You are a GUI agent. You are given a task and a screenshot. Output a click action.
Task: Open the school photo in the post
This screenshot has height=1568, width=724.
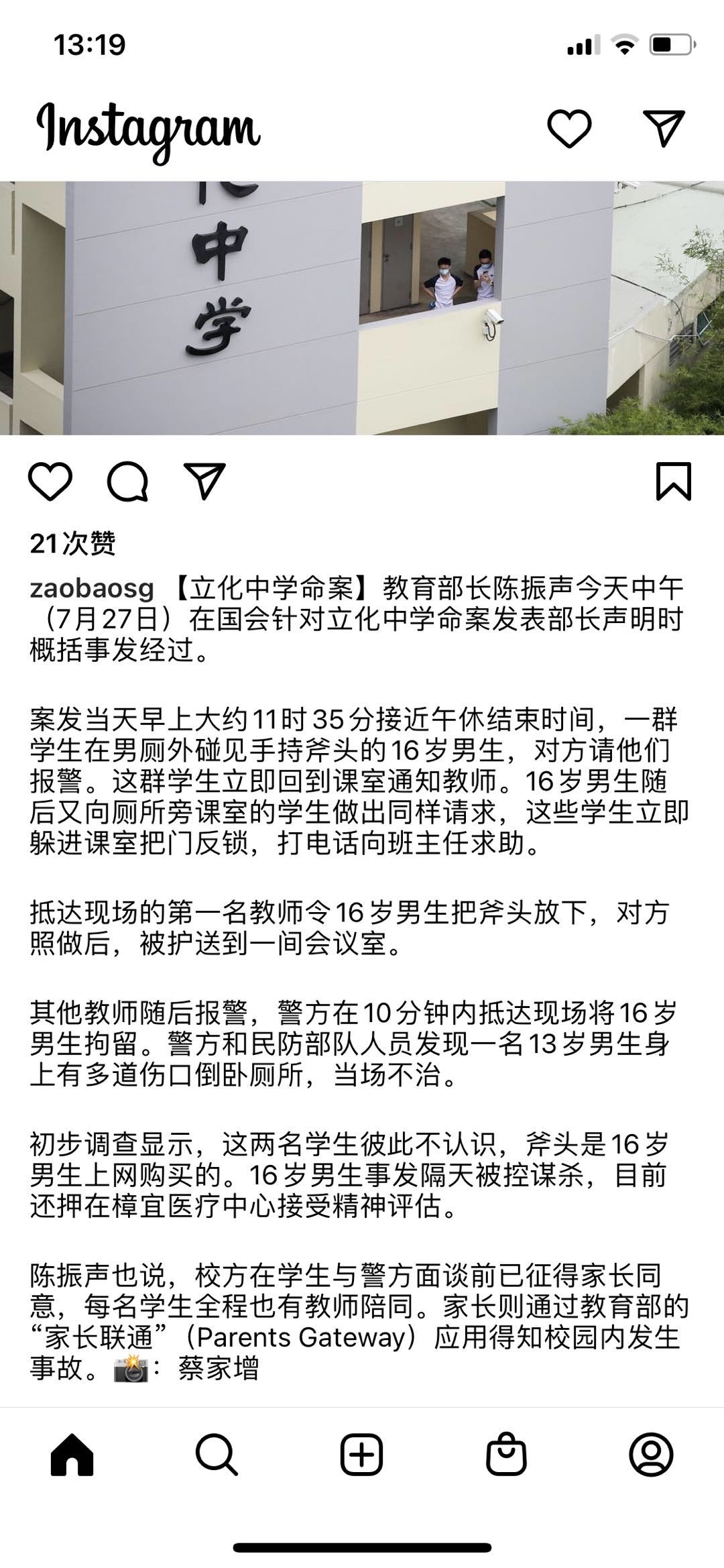362,309
